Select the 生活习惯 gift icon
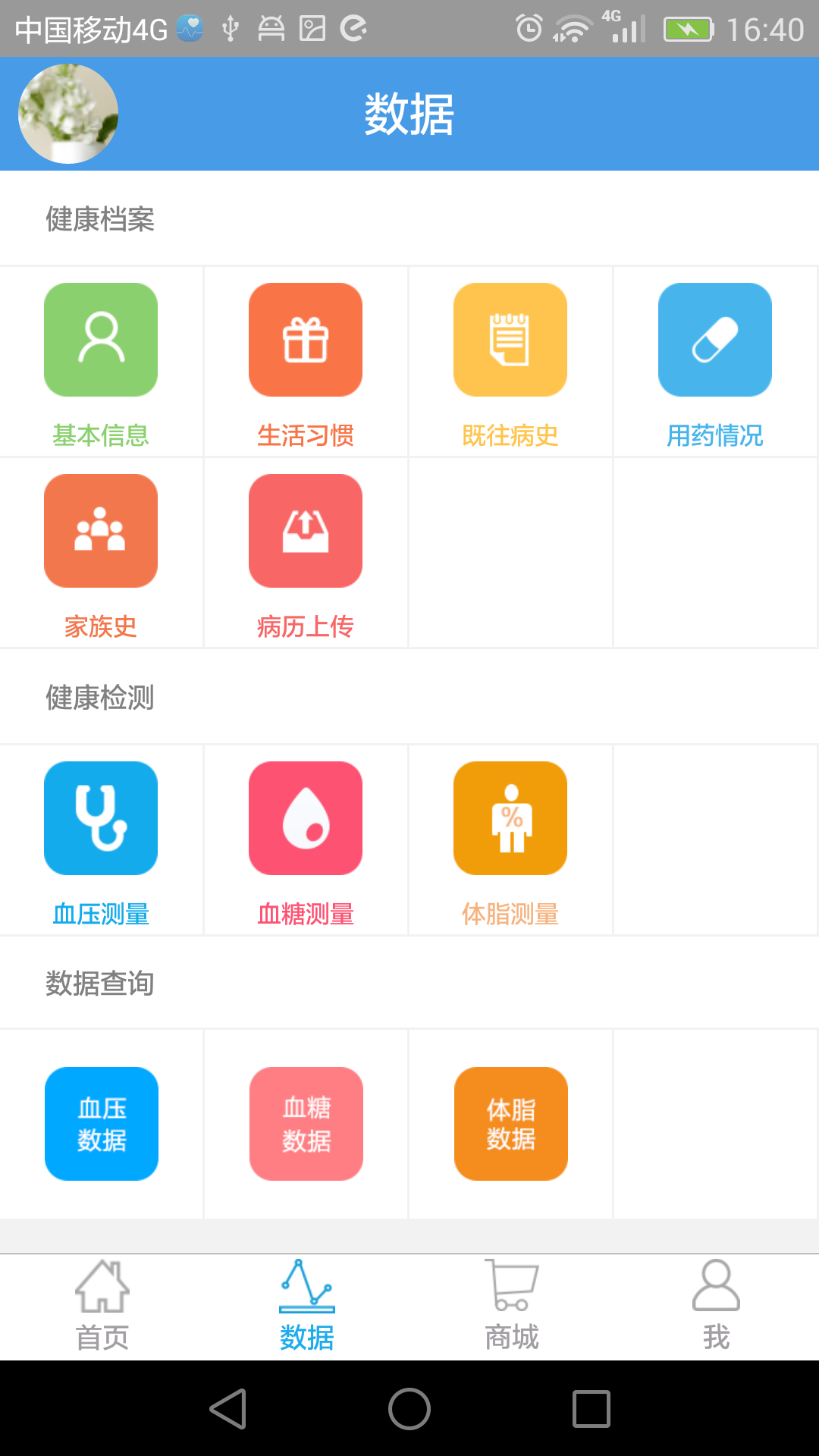 point(306,339)
